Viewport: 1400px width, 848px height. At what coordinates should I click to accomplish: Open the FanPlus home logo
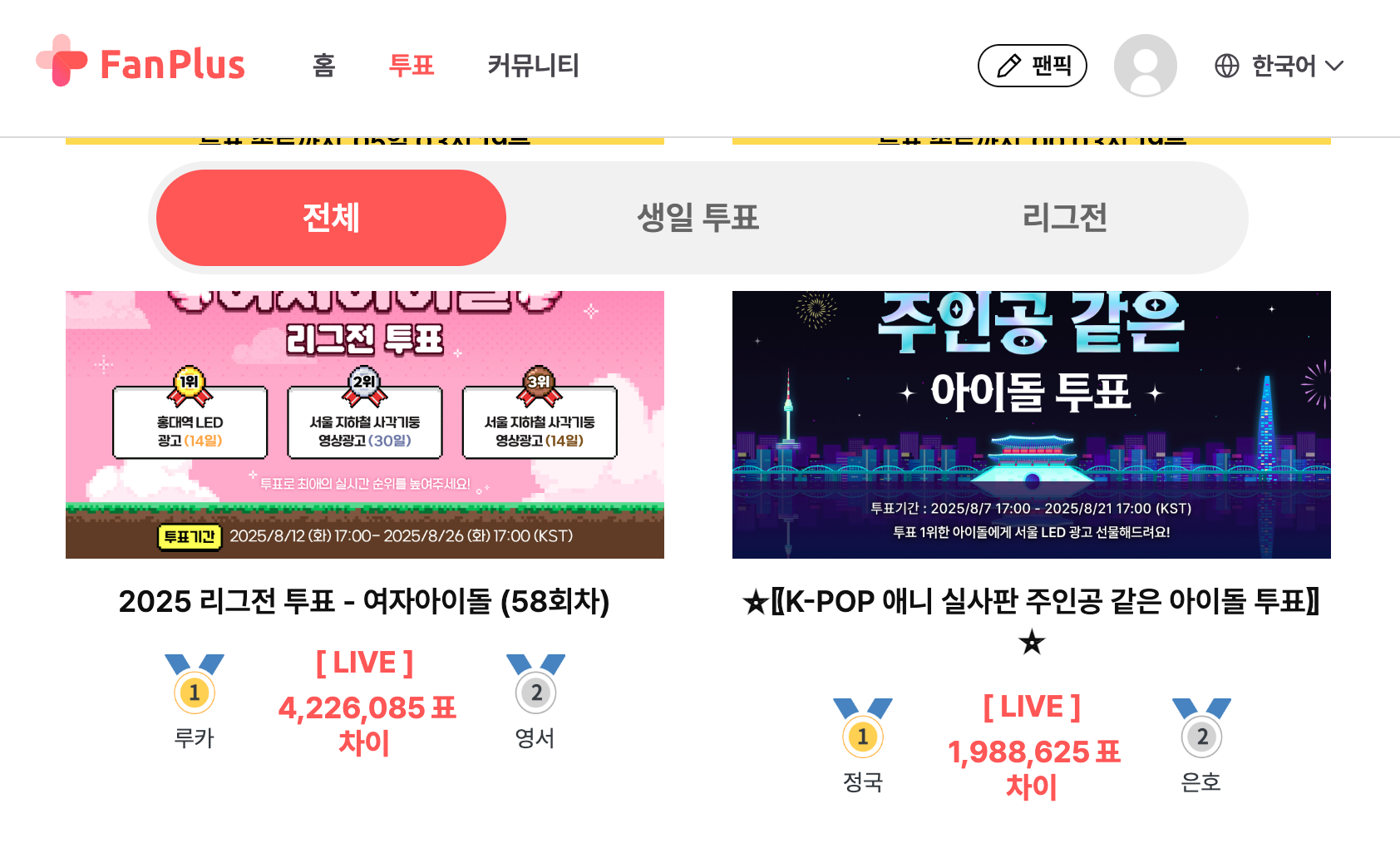click(141, 62)
